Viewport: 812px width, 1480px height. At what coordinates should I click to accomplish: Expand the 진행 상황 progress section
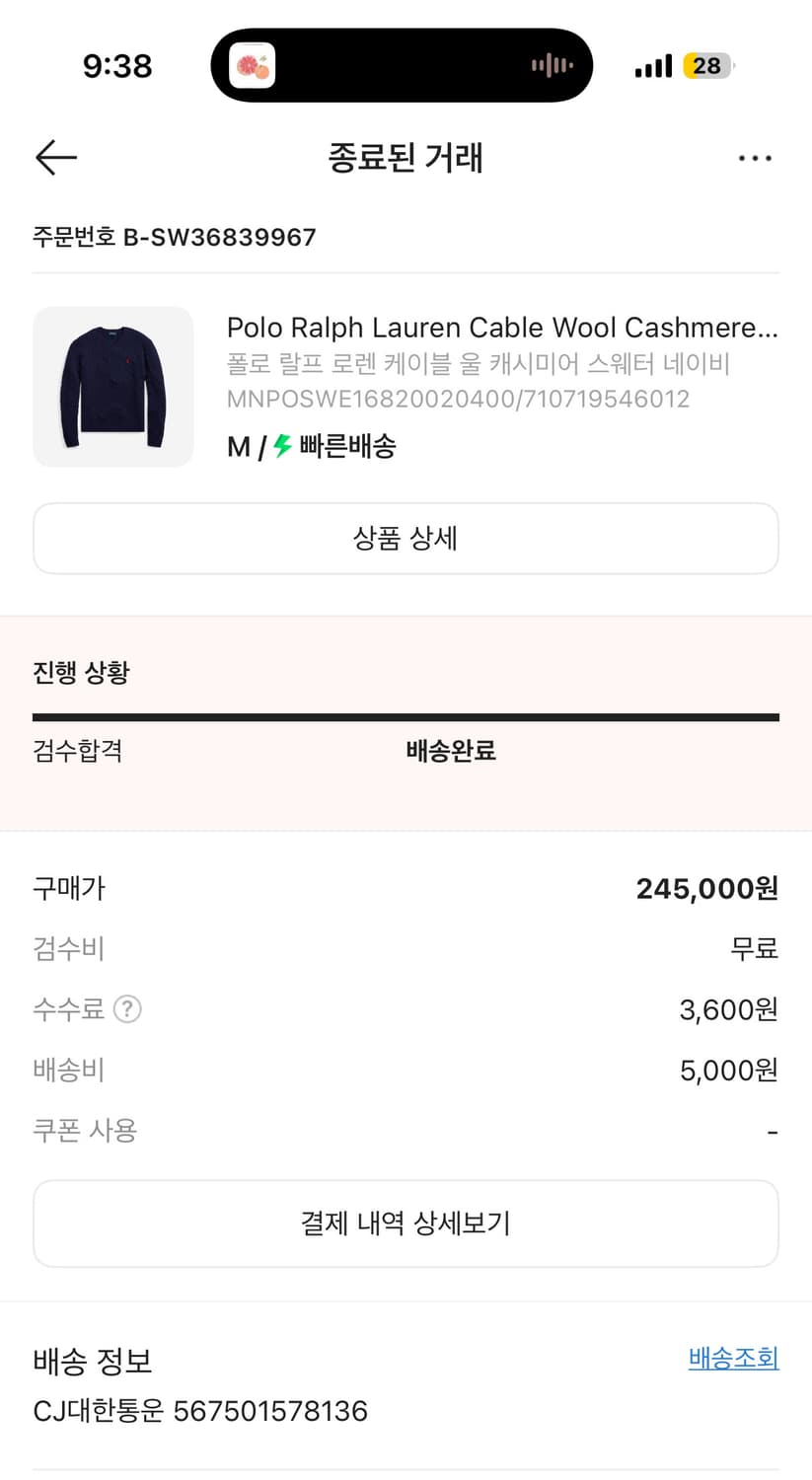pyautogui.click(x=79, y=671)
